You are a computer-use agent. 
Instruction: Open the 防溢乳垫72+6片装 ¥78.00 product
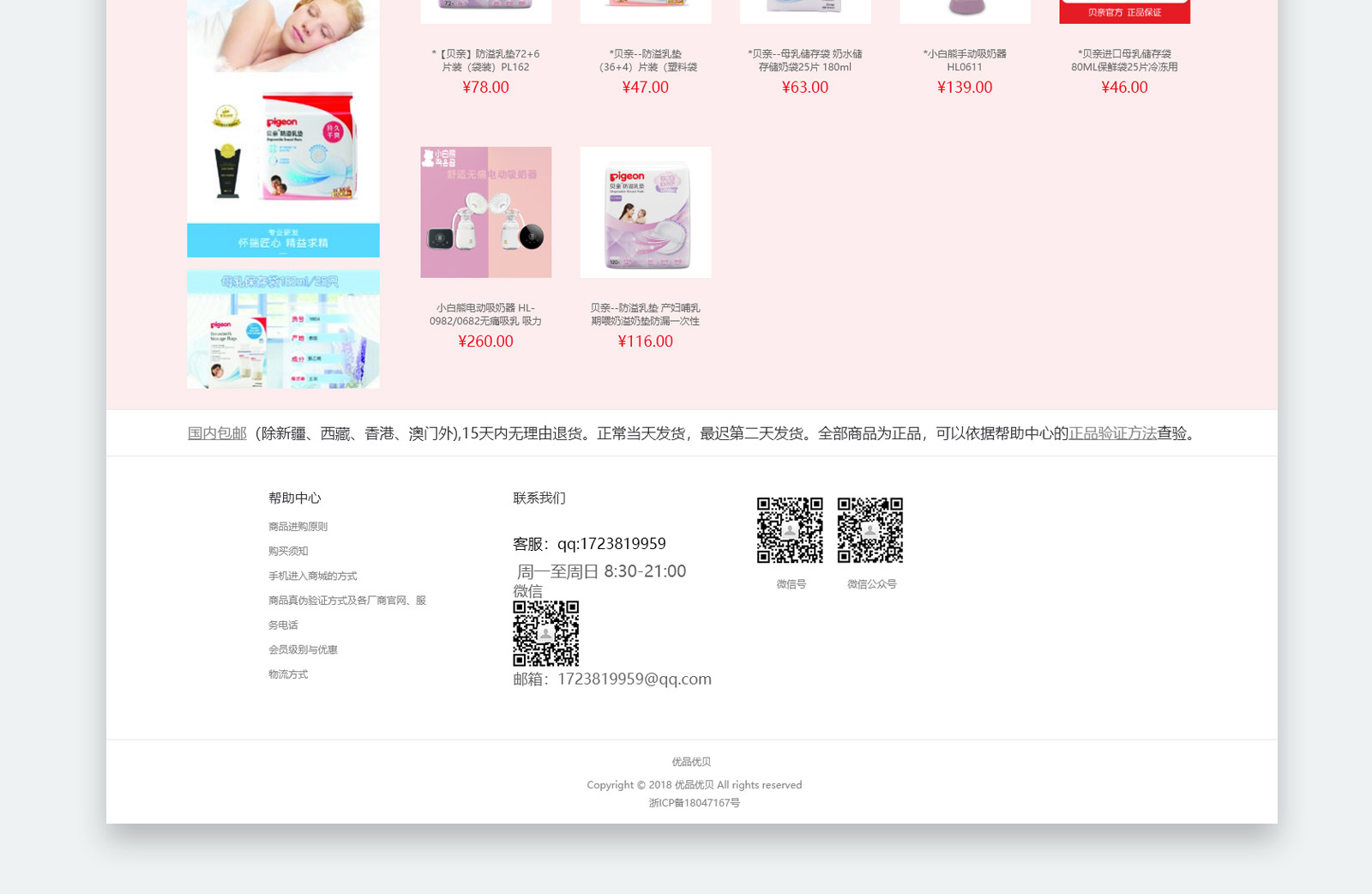(x=485, y=60)
